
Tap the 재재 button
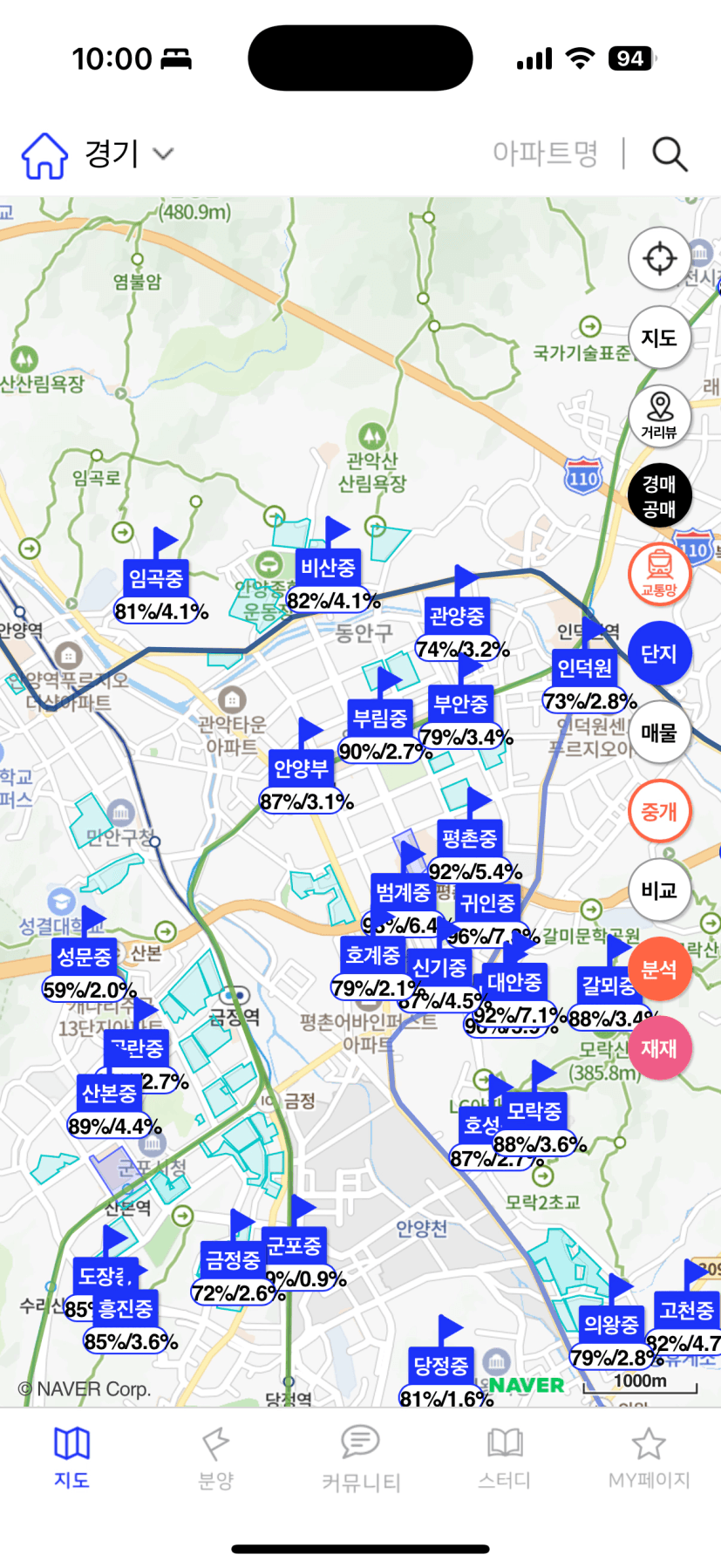click(660, 1048)
